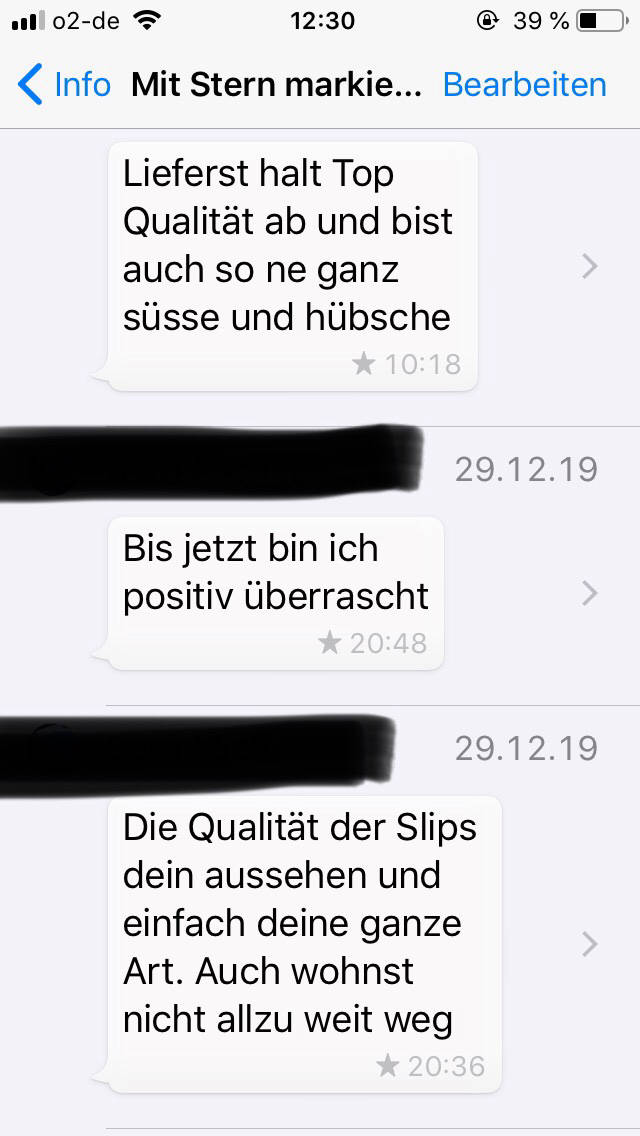Open starred message 'Die Qualität der Slips'

click(x=300, y=942)
